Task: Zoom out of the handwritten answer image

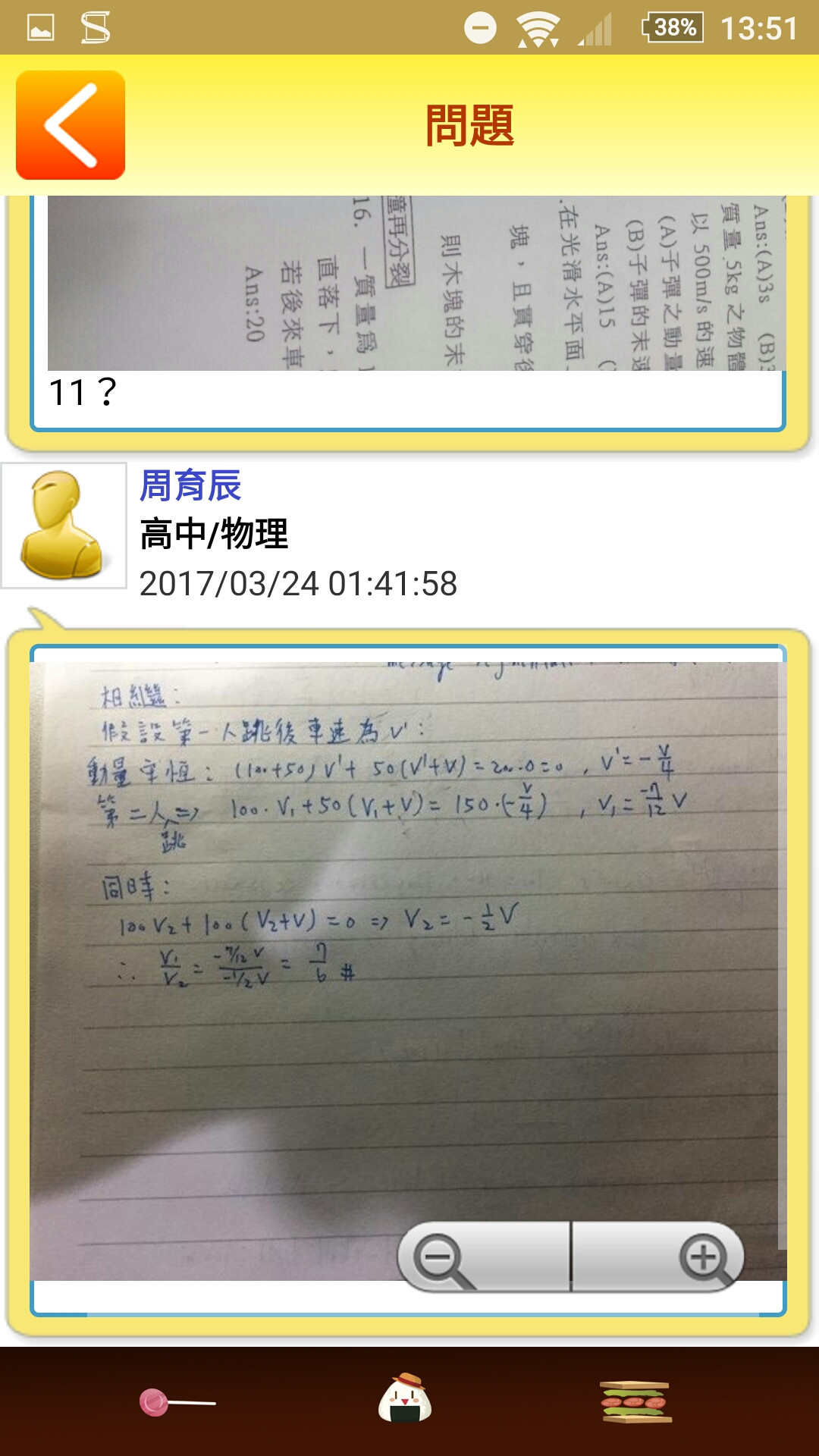Action: pos(484,1257)
